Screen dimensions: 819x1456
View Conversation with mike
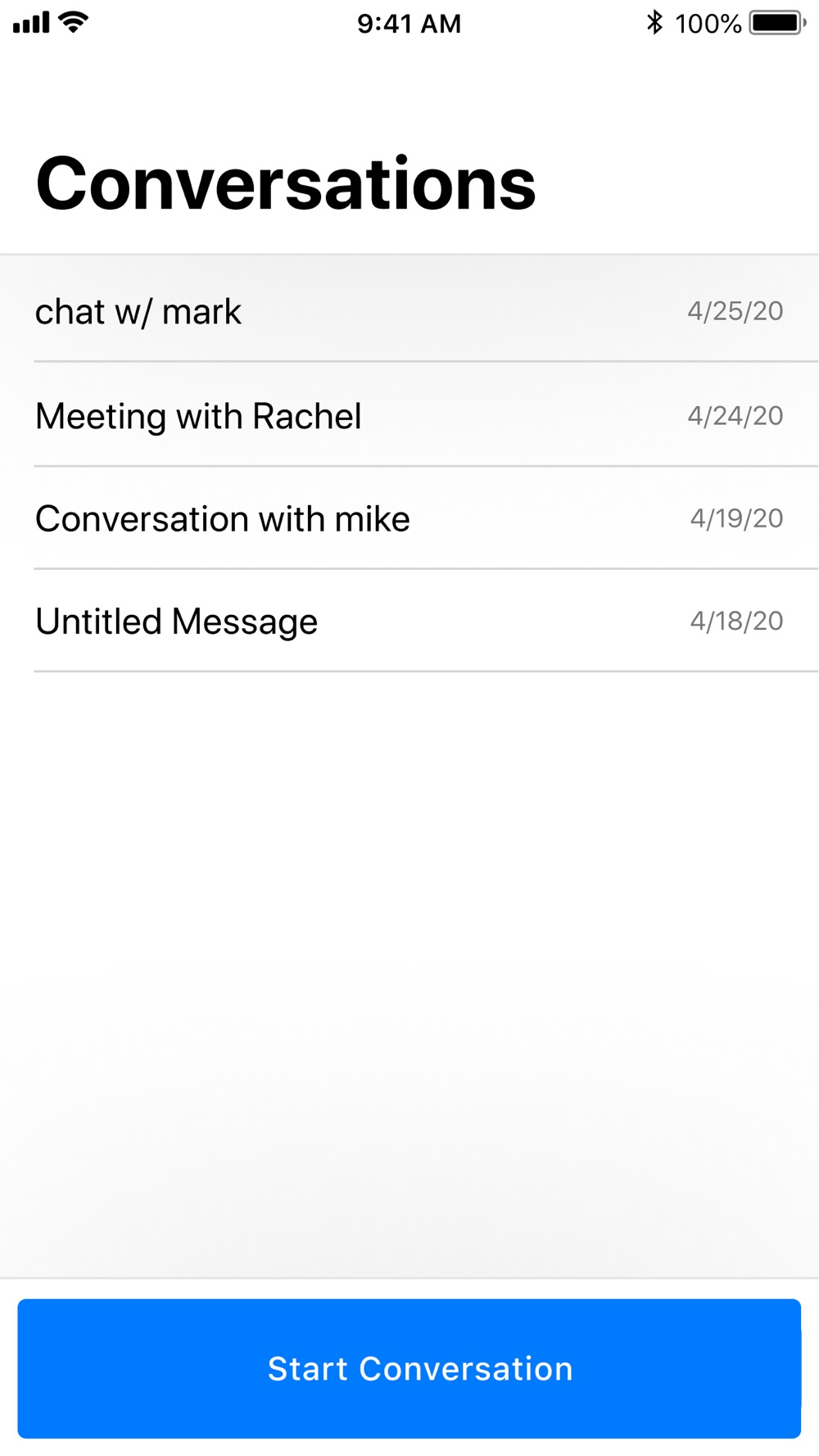point(223,519)
